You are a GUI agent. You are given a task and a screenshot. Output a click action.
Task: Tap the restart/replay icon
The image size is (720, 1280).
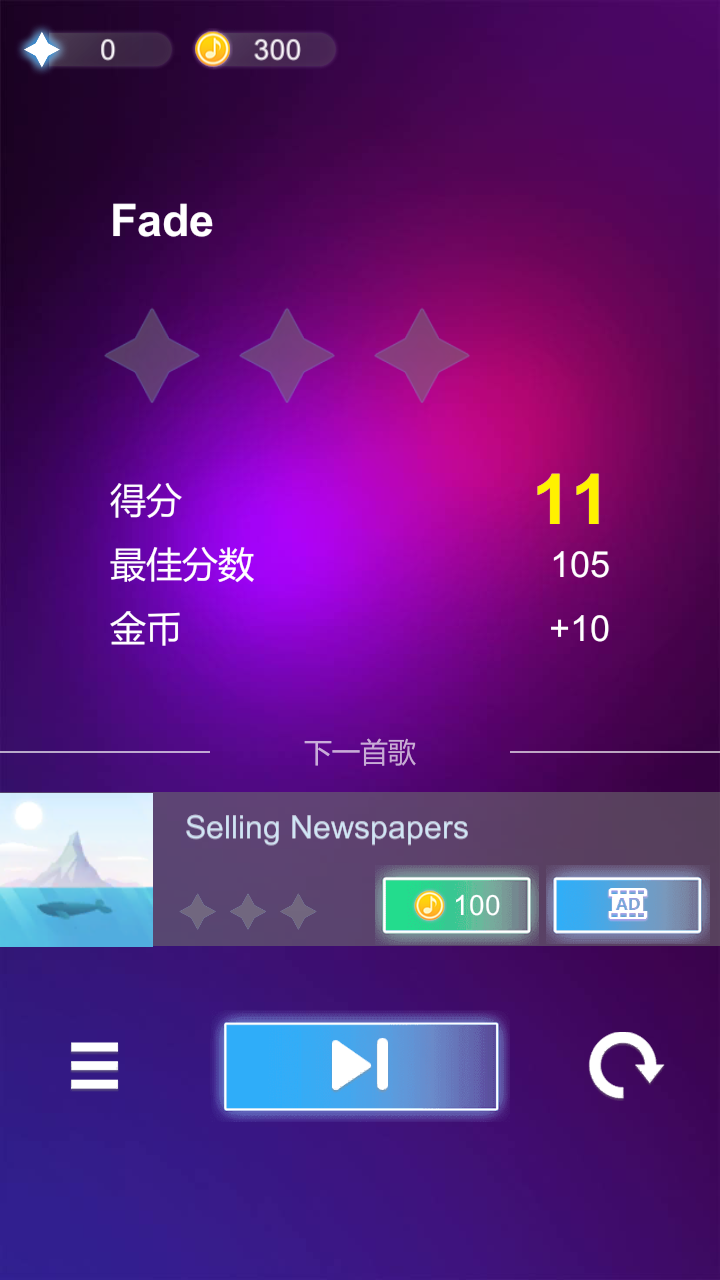[x=626, y=1065]
